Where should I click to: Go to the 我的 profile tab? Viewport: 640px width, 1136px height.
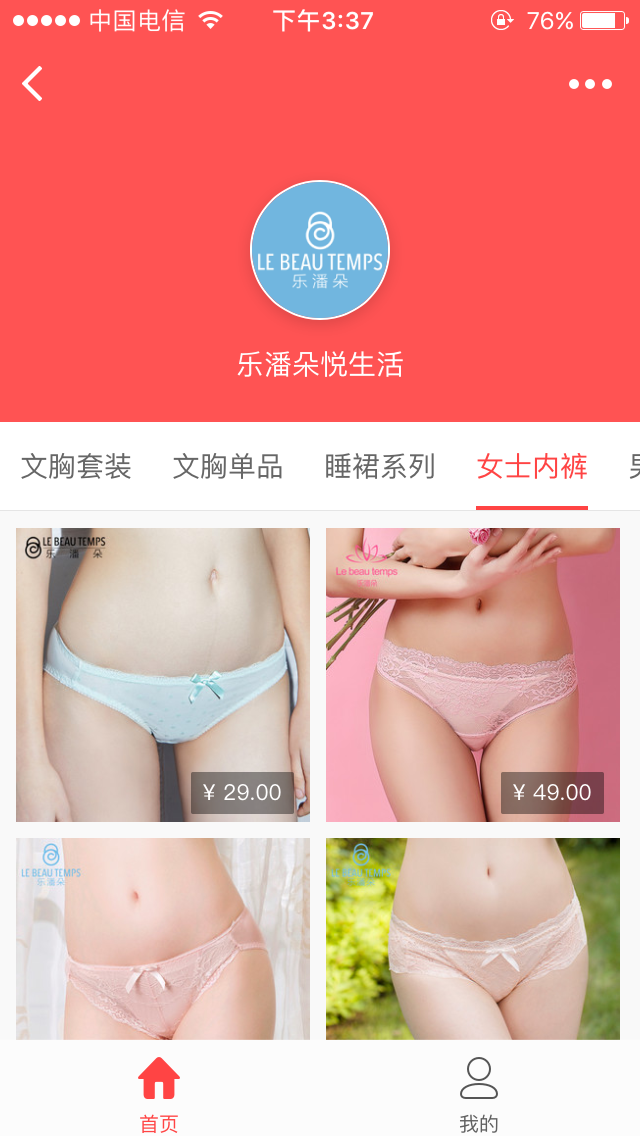(479, 1093)
